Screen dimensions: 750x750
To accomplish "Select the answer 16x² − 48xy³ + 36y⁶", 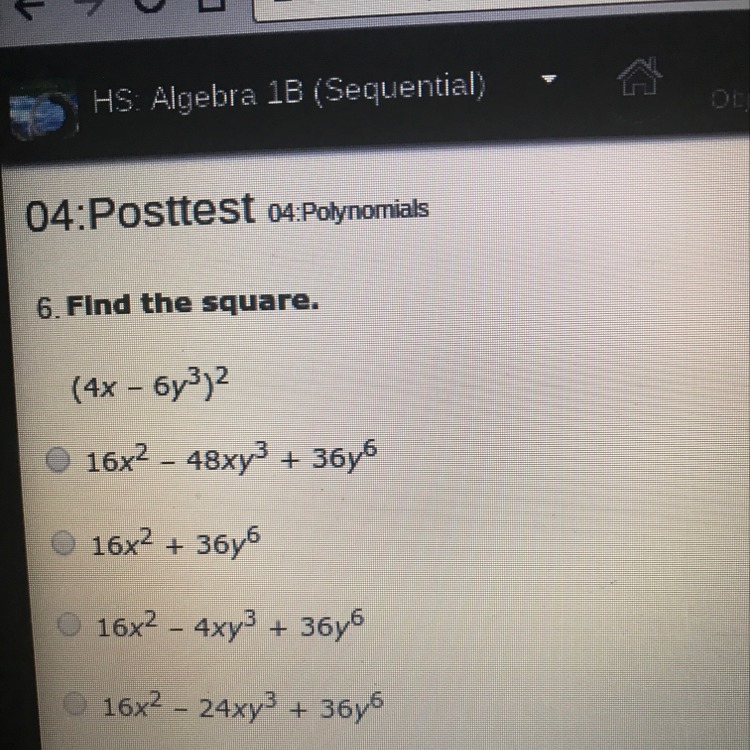I will point(58,460).
